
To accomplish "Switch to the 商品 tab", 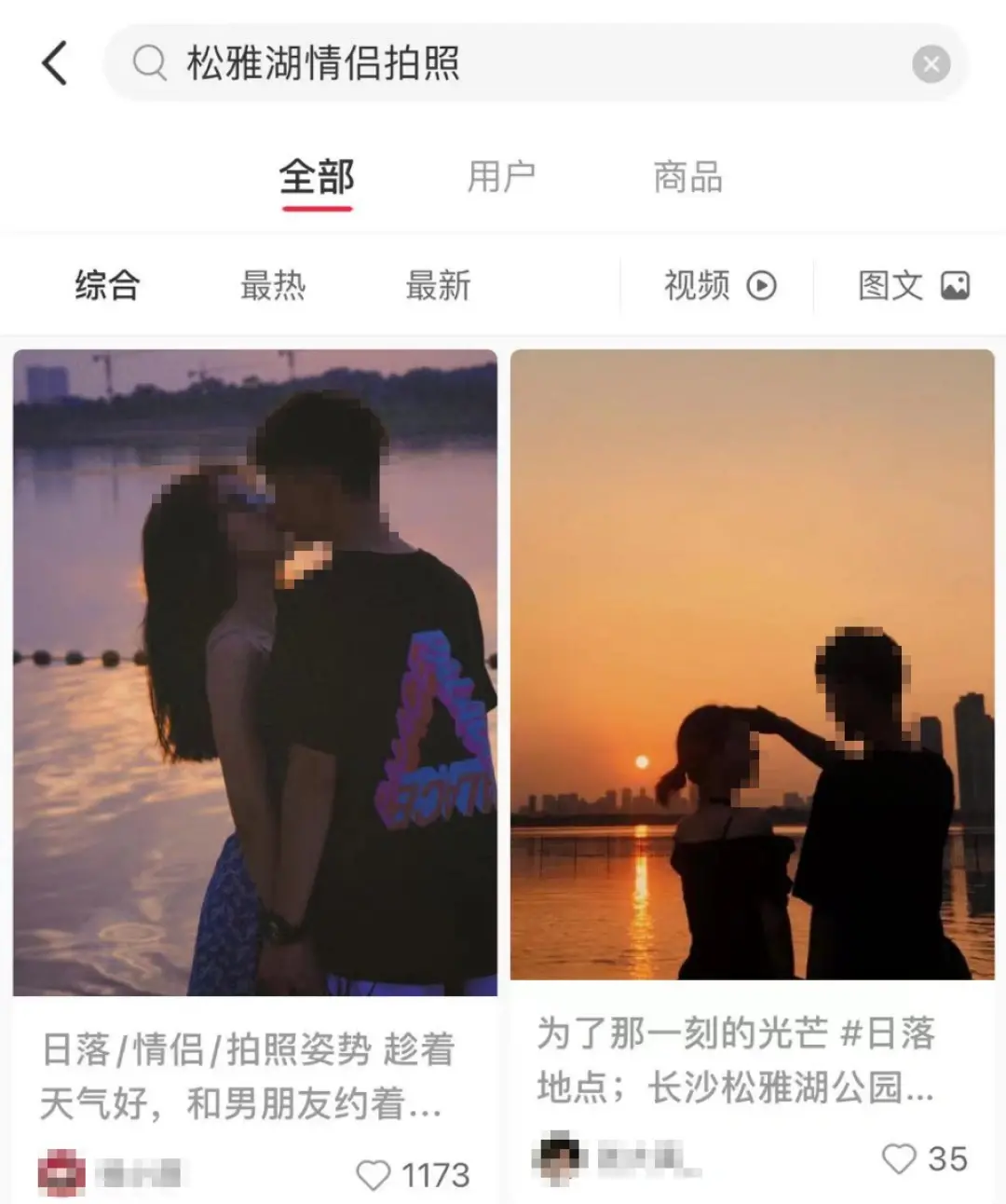I will pos(687,177).
